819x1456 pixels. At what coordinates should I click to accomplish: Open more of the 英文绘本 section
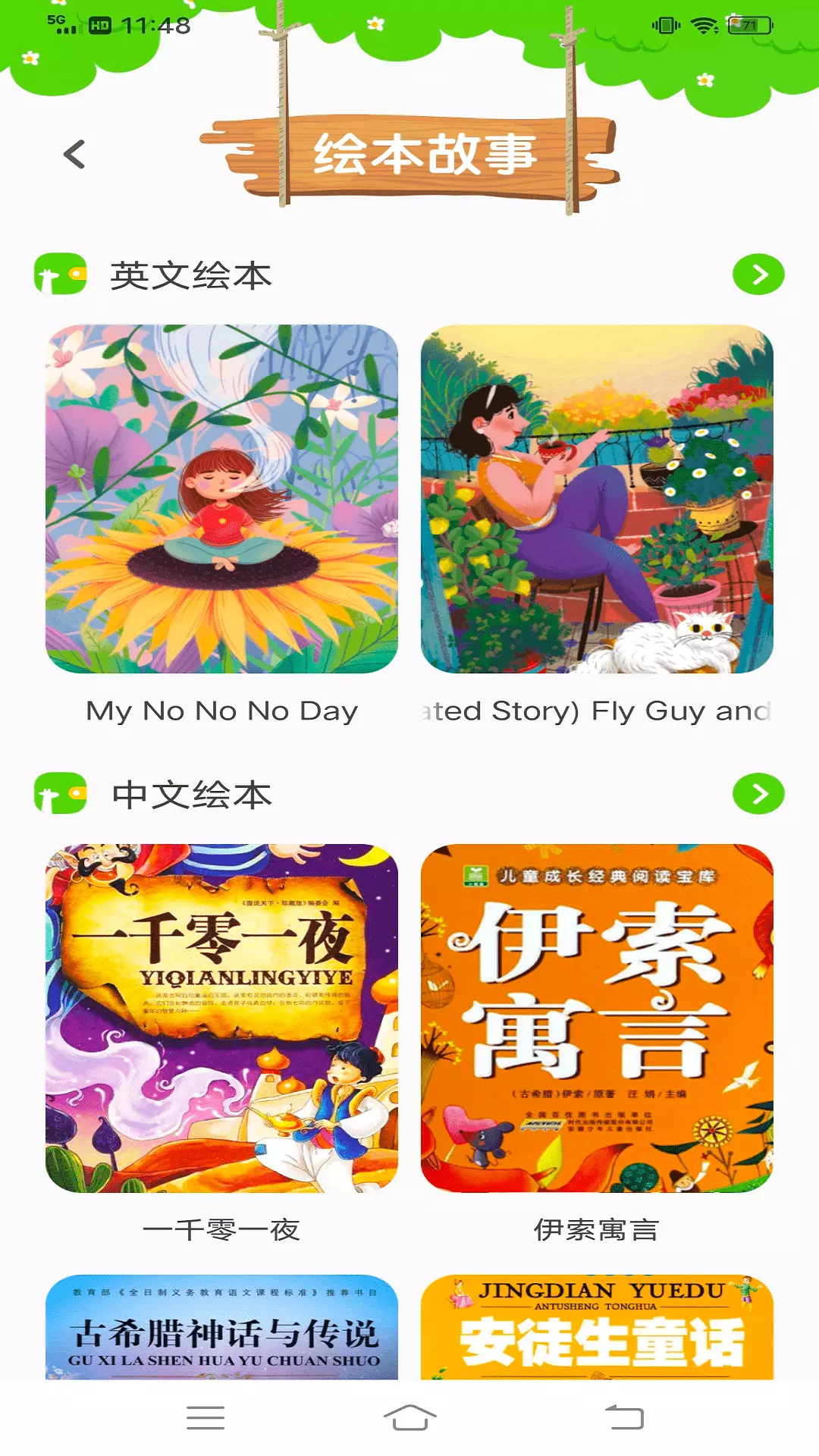758,275
